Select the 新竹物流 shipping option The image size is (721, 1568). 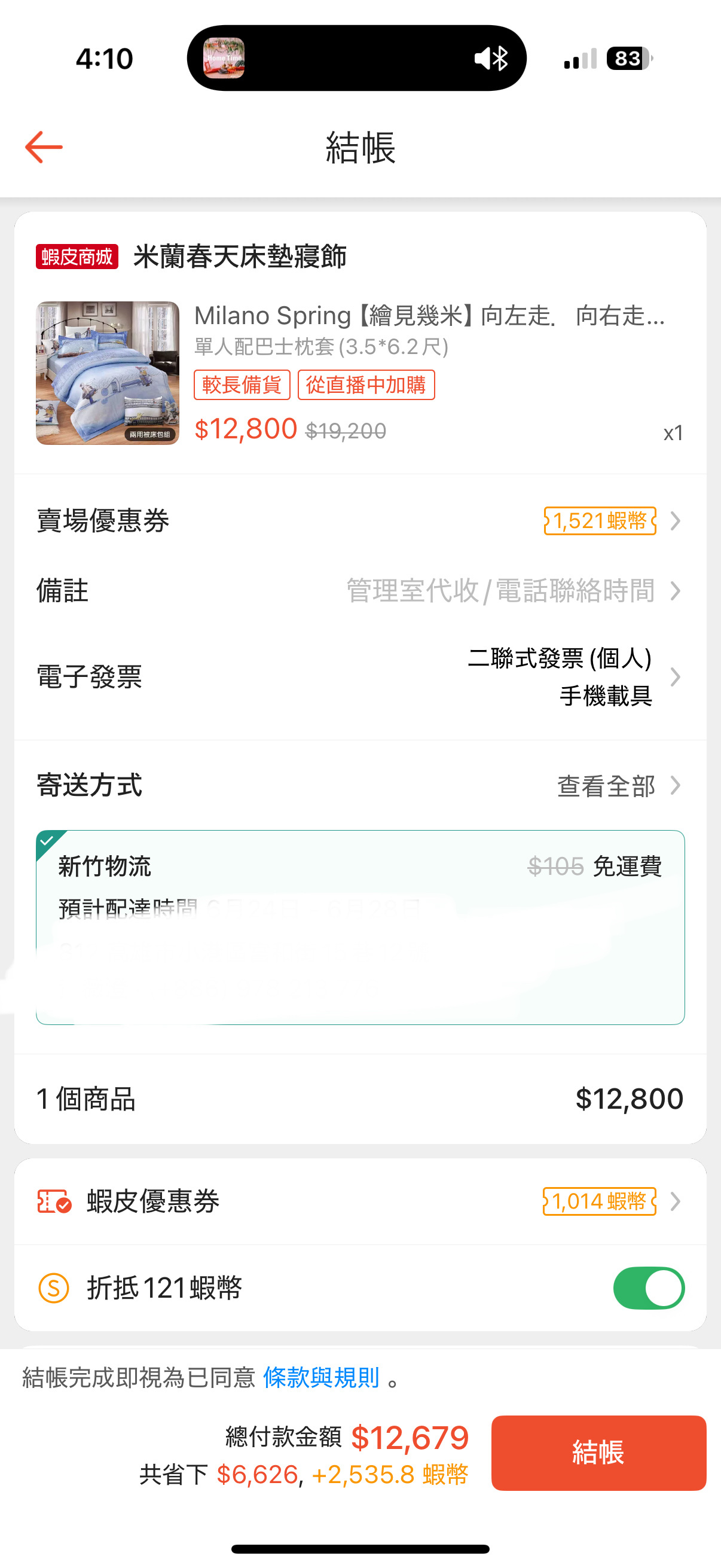[x=360, y=927]
